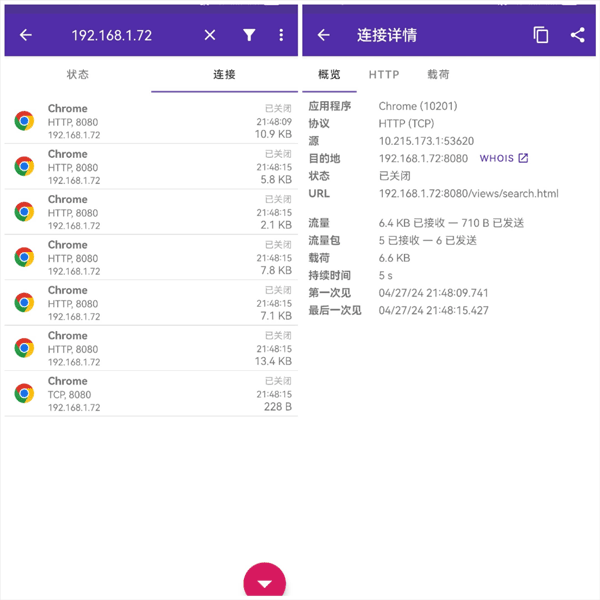
Task: Switch to the HTTP tab
Action: click(x=383, y=75)
